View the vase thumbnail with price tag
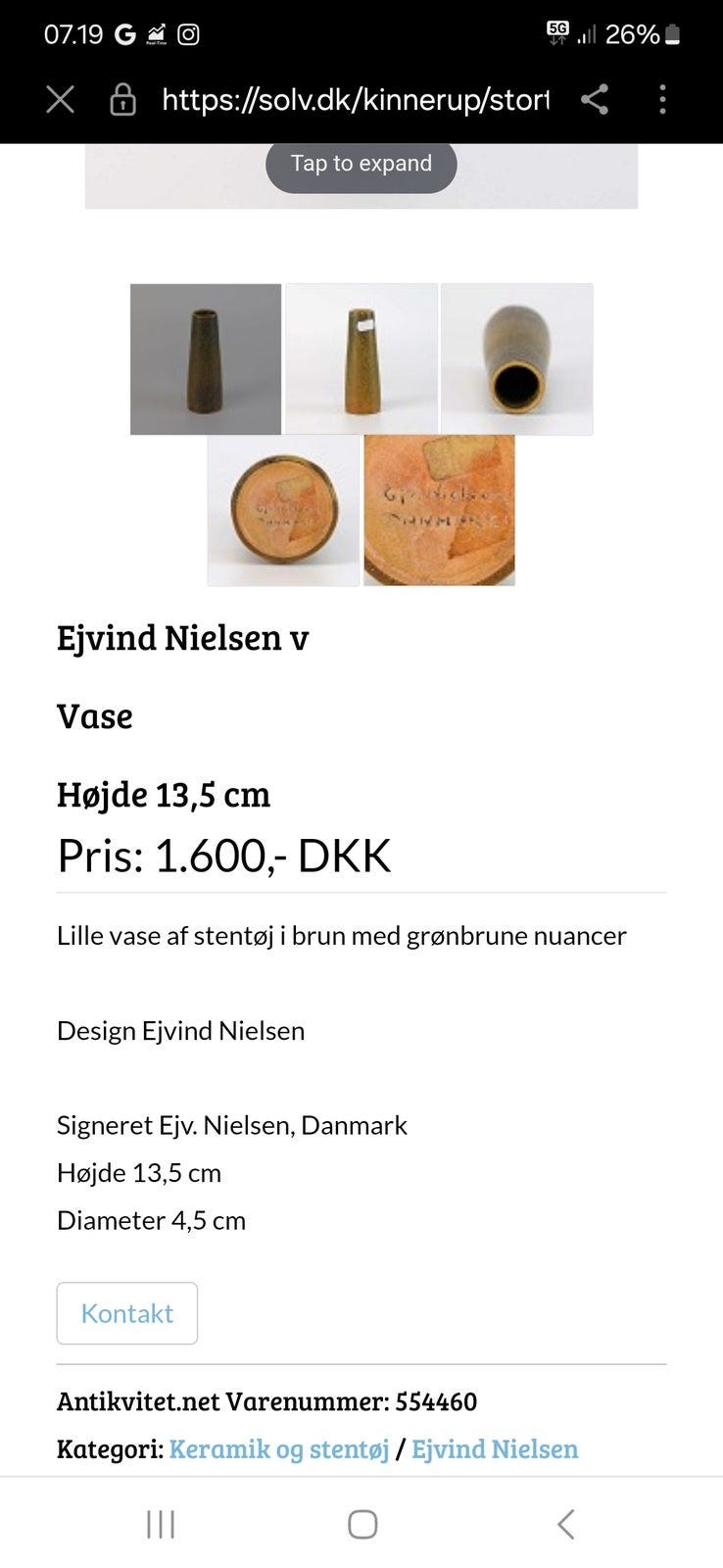Viewport: 723px width, 1568px height. click(361, 359)
